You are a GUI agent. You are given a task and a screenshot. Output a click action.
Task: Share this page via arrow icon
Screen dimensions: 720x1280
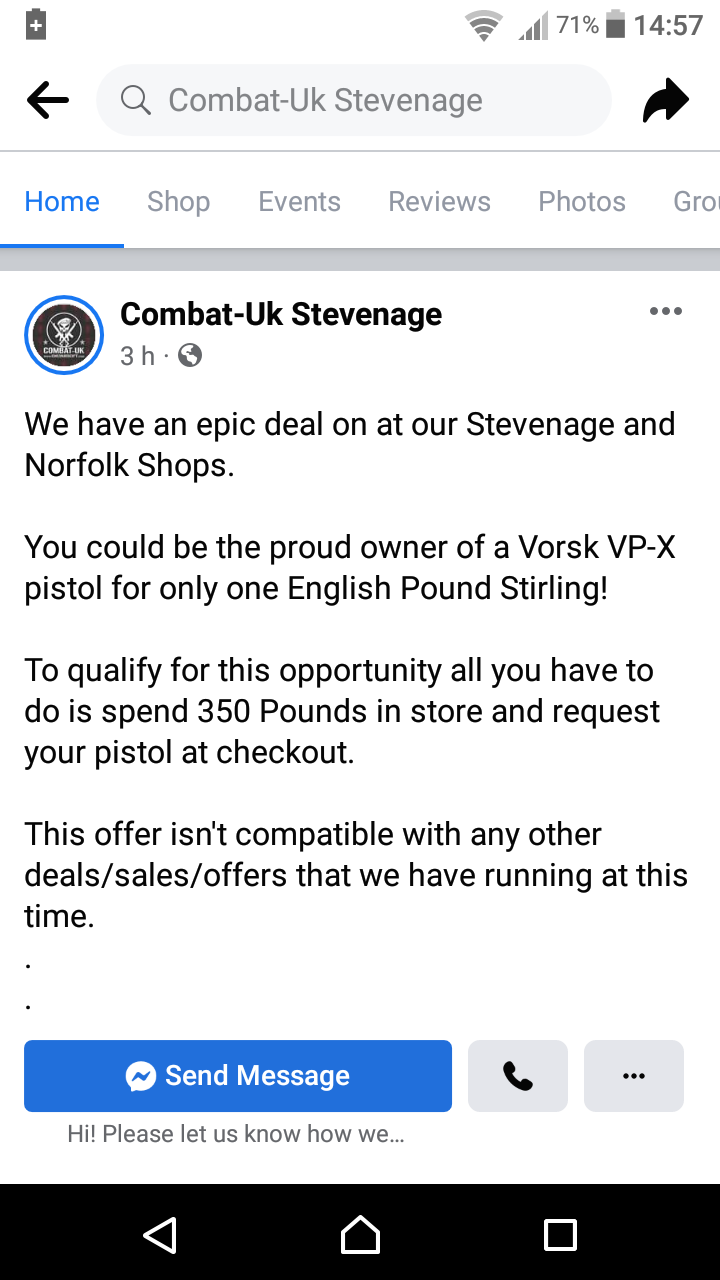666,100
